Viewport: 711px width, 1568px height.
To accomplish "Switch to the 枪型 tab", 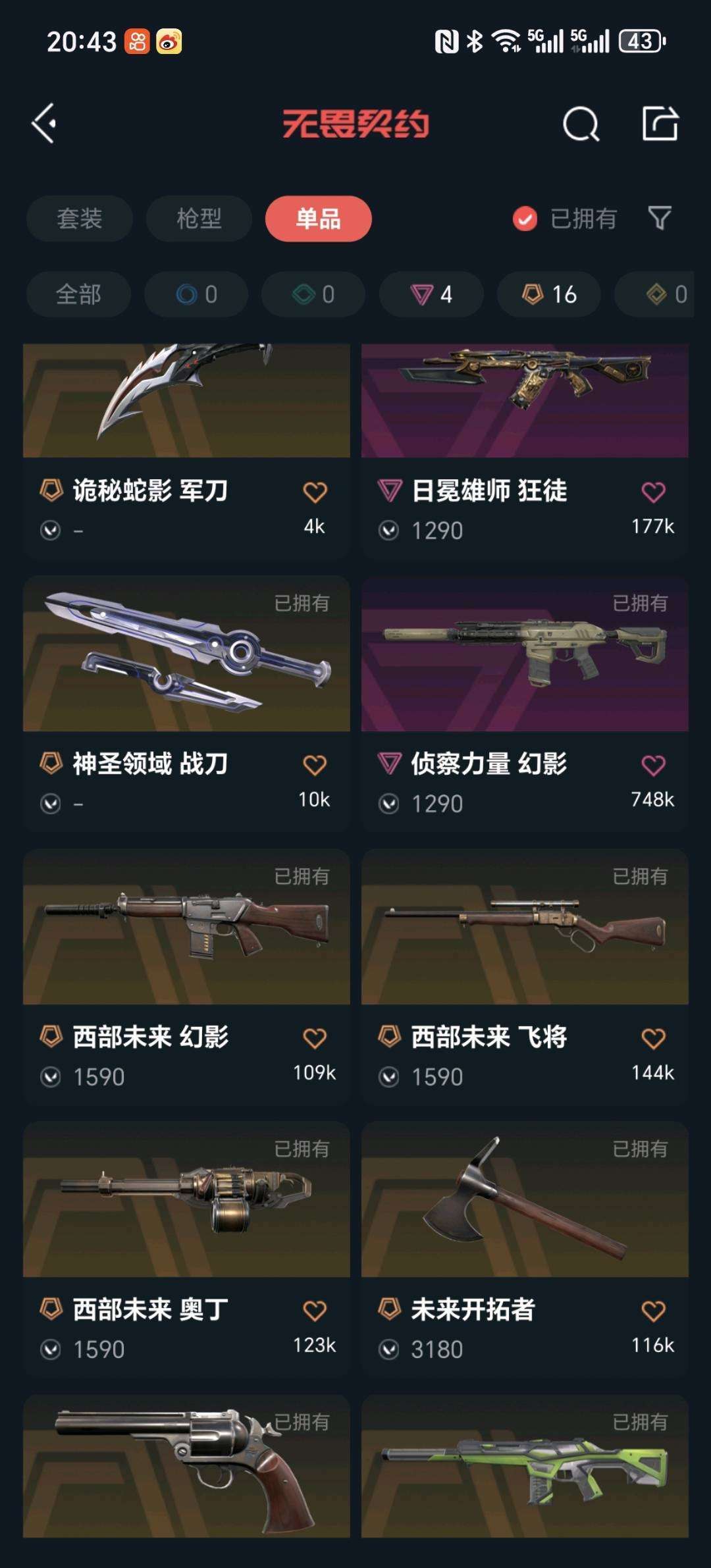I will [198, 219].
